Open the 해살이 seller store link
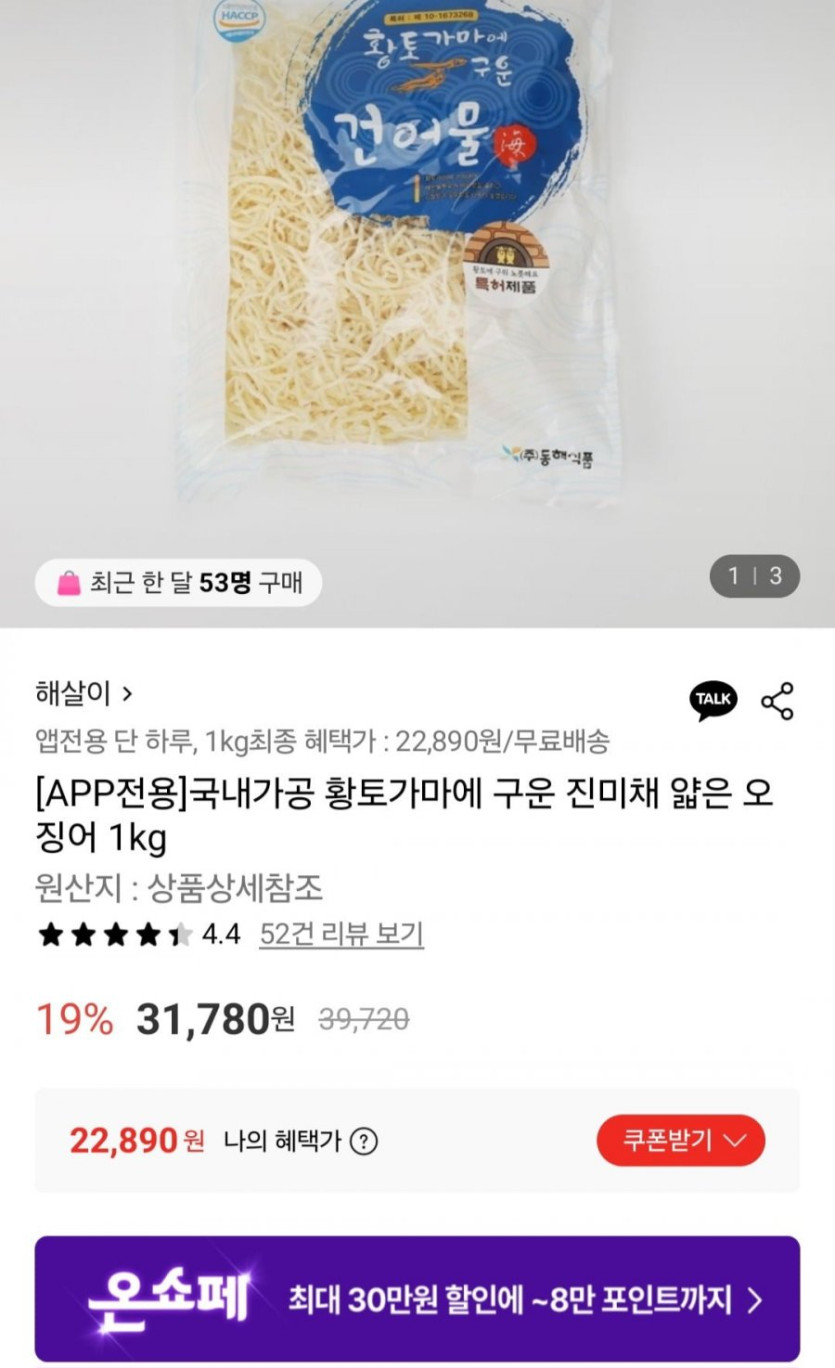The height and width of the screenshot is (1368, 835). pyautogui.click(x=84, y=693)
